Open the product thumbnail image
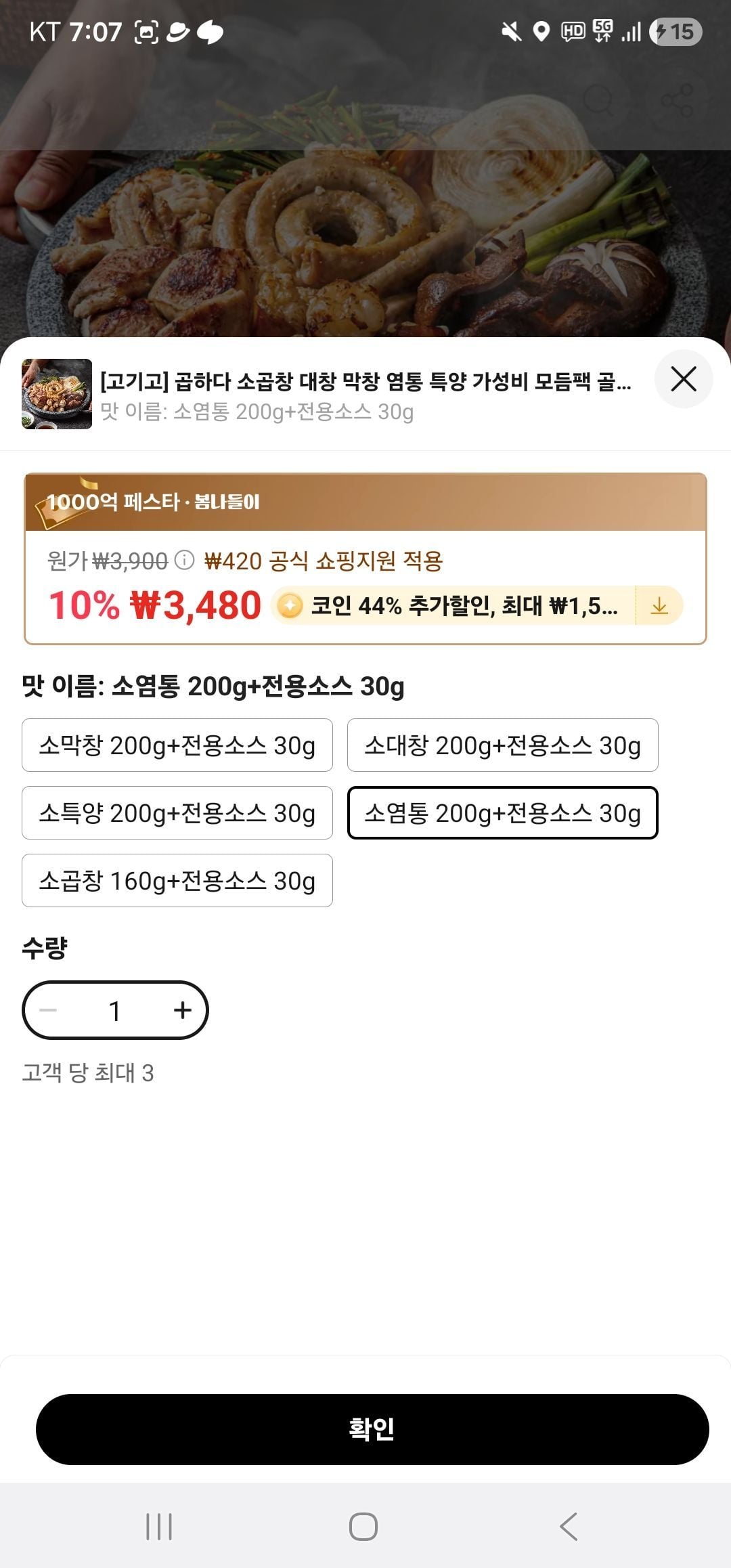This screenshot has height=1568, width=731. tap(57, 394)
